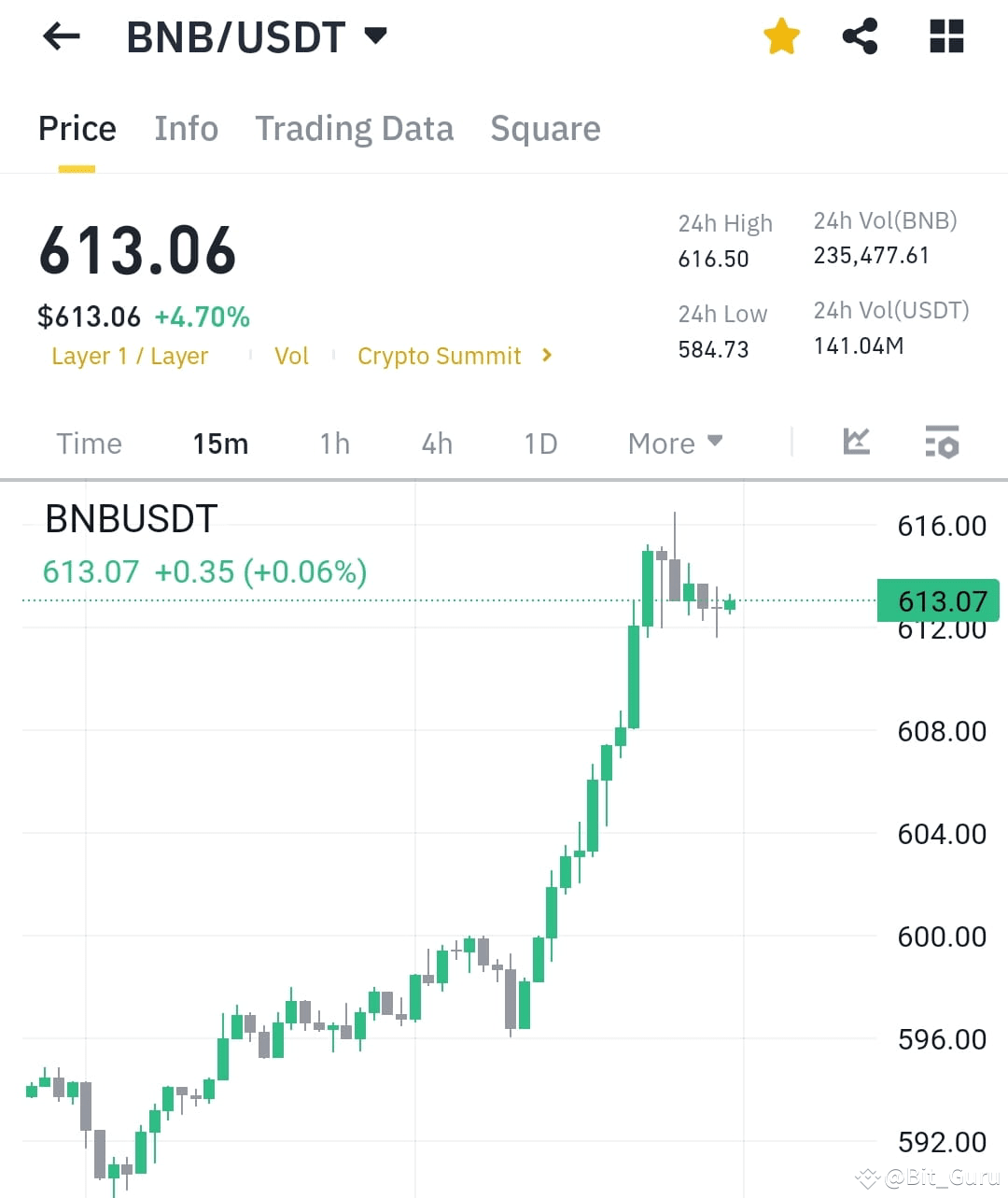Click the green 613.07 price label
The height and width of the screenshot is (1198, 1008).
coord(938,600)
